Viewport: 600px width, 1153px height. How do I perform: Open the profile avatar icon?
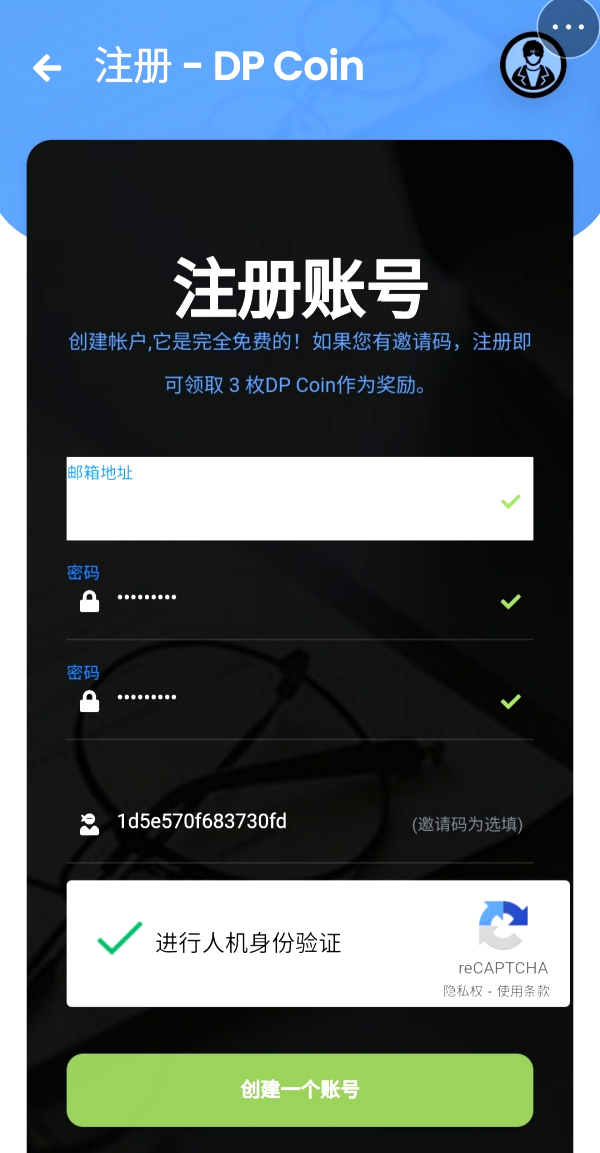coord(533,66)
